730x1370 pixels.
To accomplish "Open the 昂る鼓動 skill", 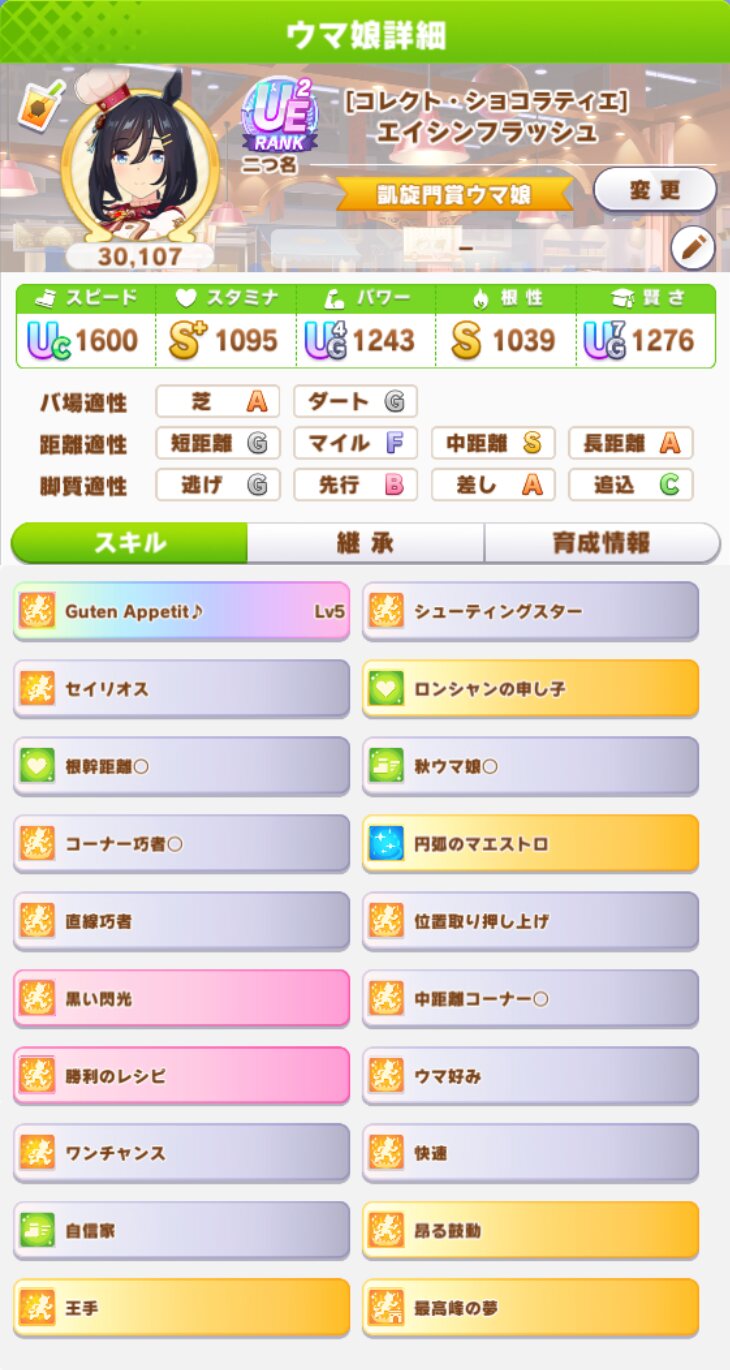I will [x=530, y=1230].
